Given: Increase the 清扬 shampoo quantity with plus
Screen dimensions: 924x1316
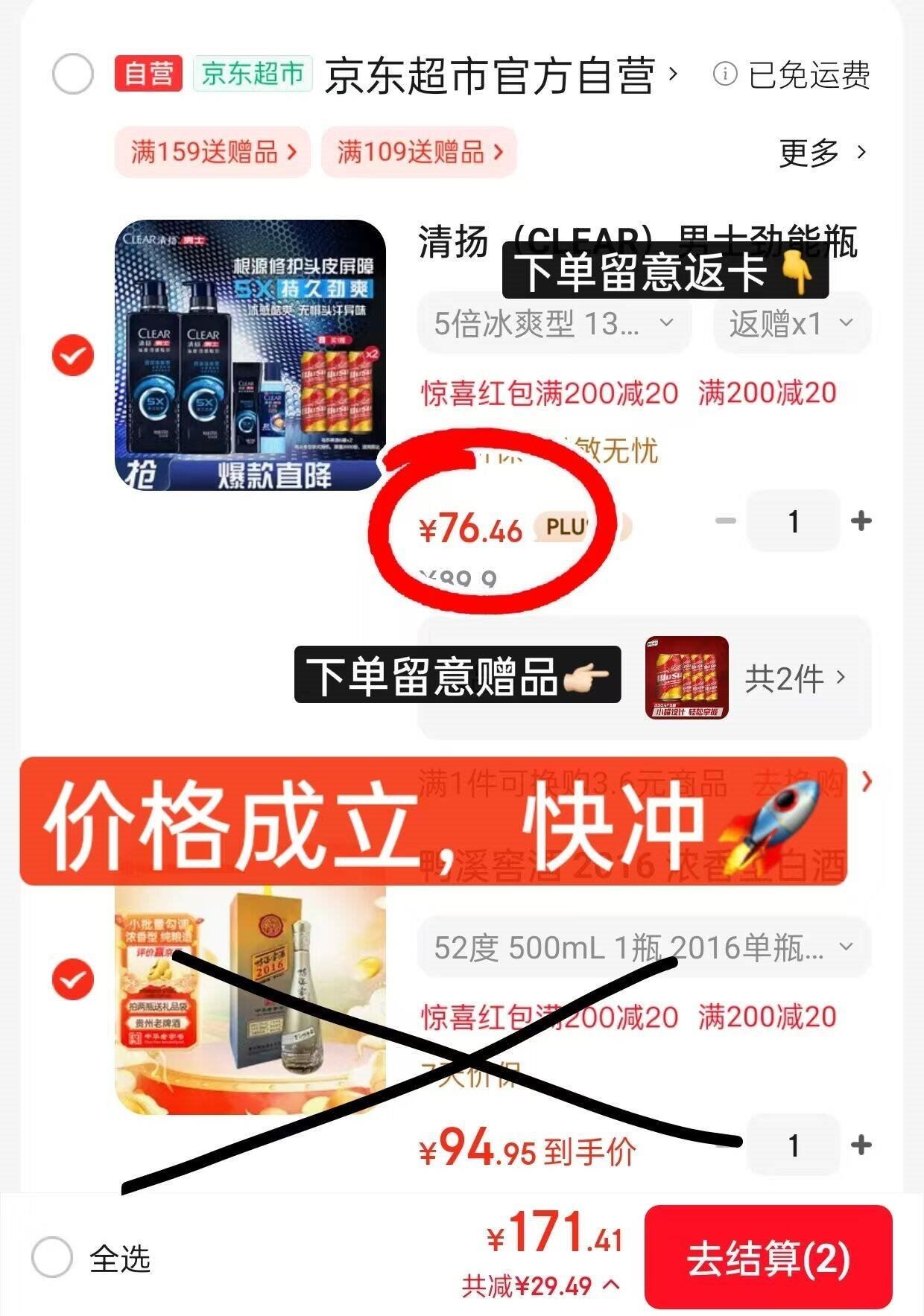Looking at the screenshot, I should point(861,521).
